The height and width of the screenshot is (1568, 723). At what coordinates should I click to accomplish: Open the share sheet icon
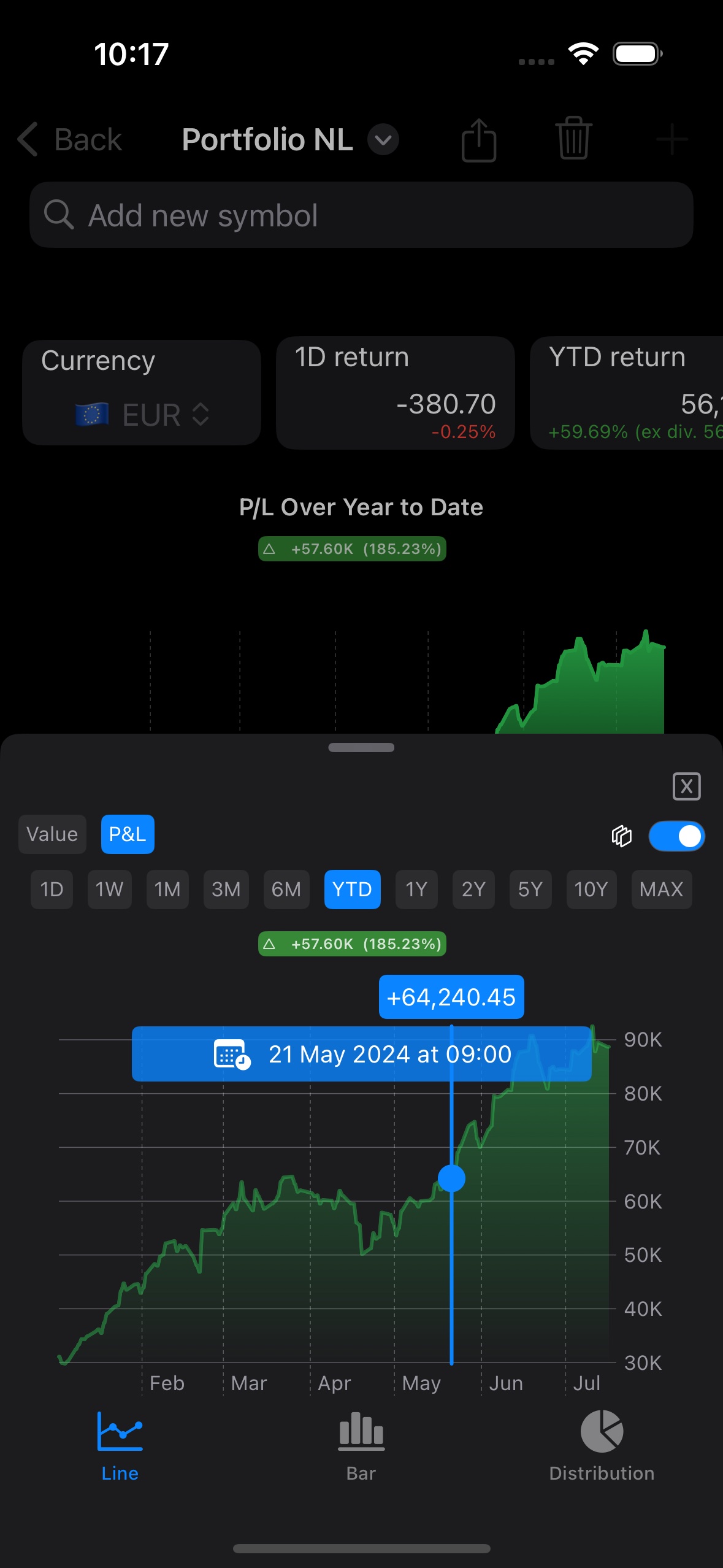(x=479, y=139)
